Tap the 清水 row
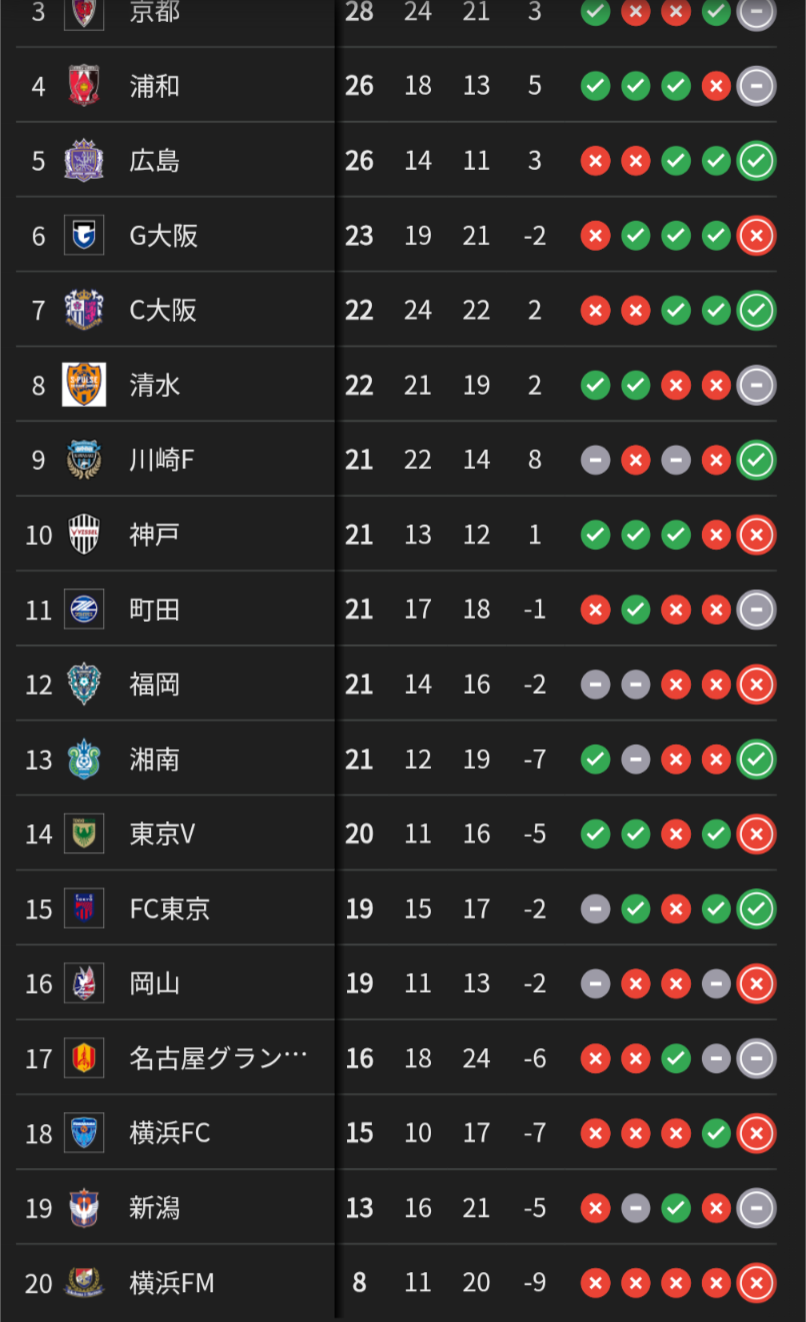806x1322 pixels. click(403, 385)
